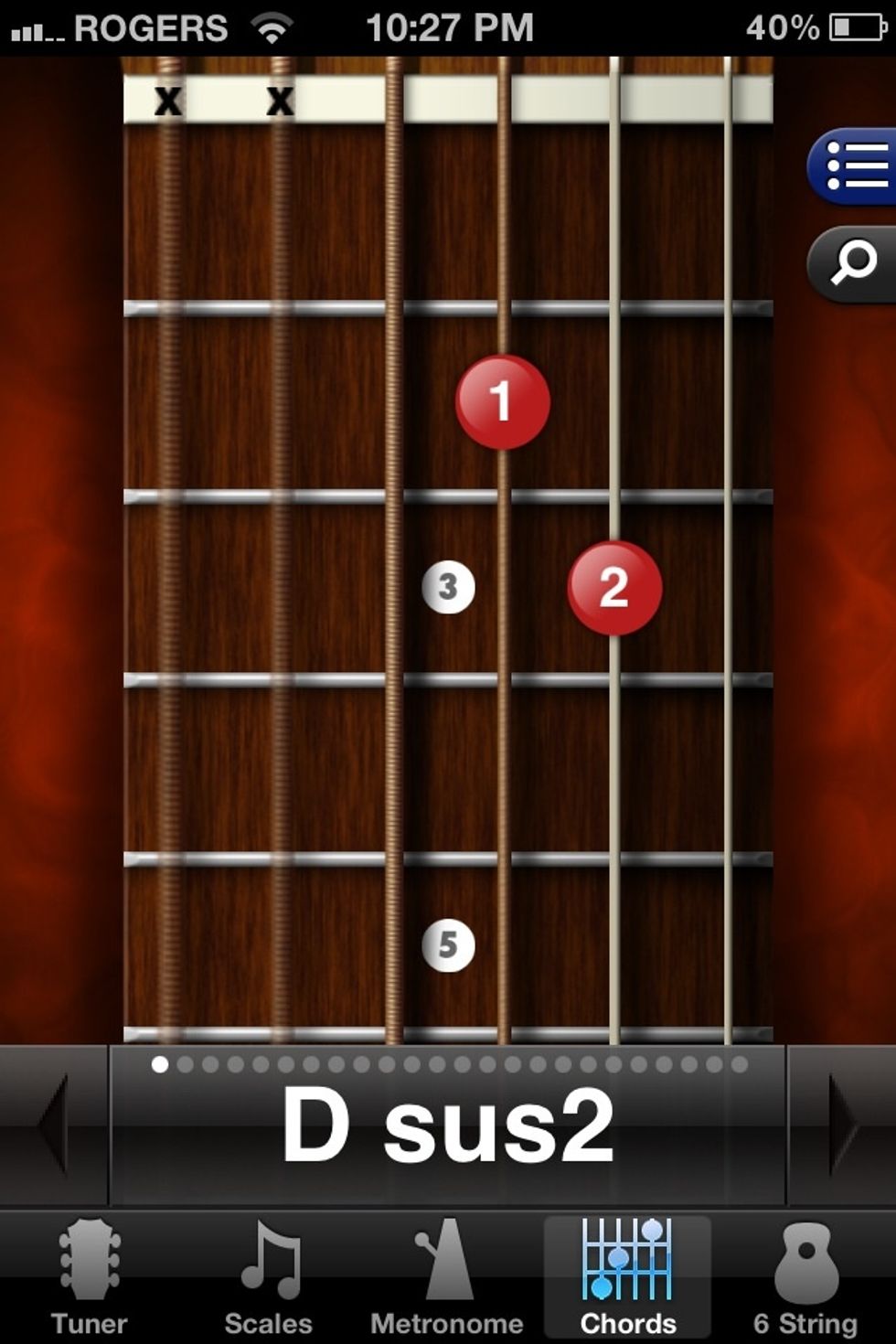Image resolution: width=896 pixels, height=1344 pixels.
Task: Tap the white note dot labeled 5
Action: pyautogui.click(x=448, y=946)
